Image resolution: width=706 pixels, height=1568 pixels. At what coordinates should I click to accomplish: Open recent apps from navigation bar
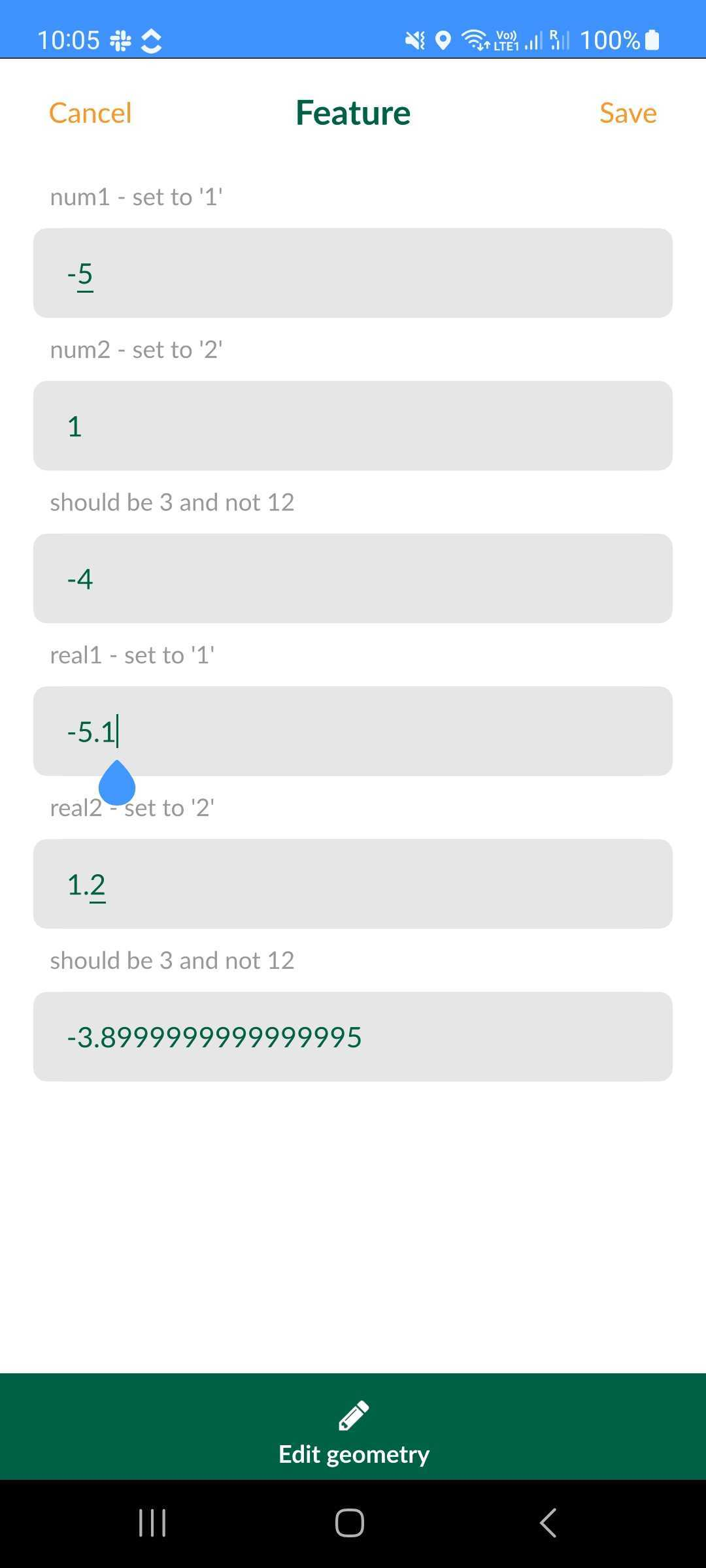(152, 1523)
